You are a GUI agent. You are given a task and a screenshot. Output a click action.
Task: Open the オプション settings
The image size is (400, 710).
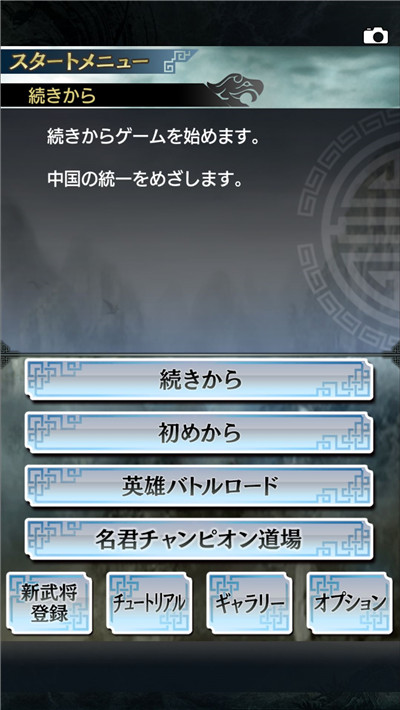(349, 603)
